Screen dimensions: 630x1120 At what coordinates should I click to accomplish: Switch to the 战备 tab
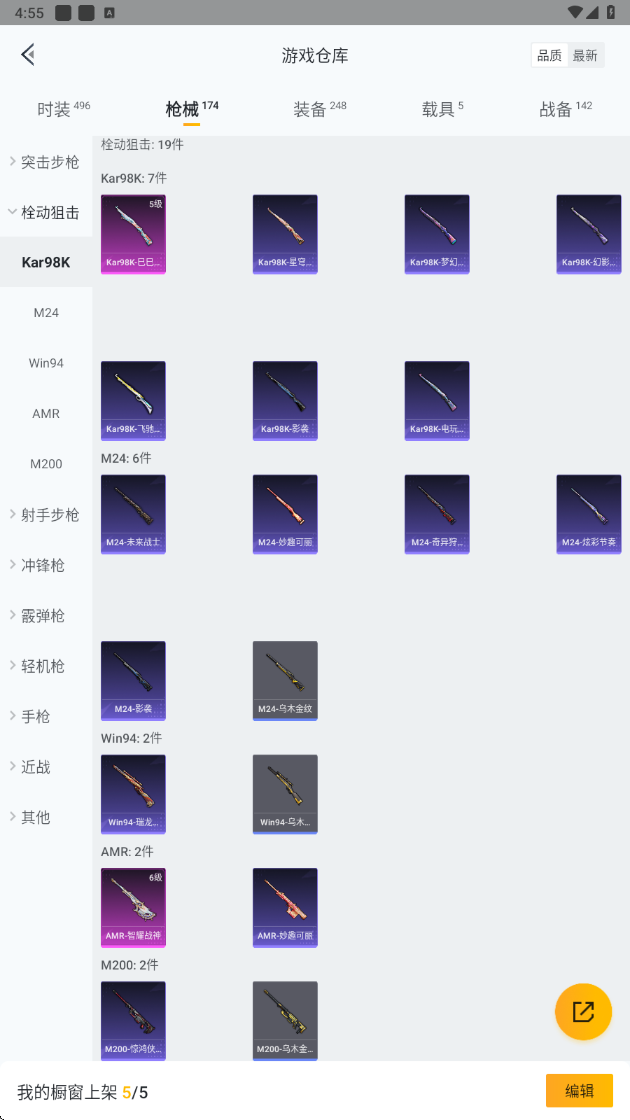click(x=565, y=109)
